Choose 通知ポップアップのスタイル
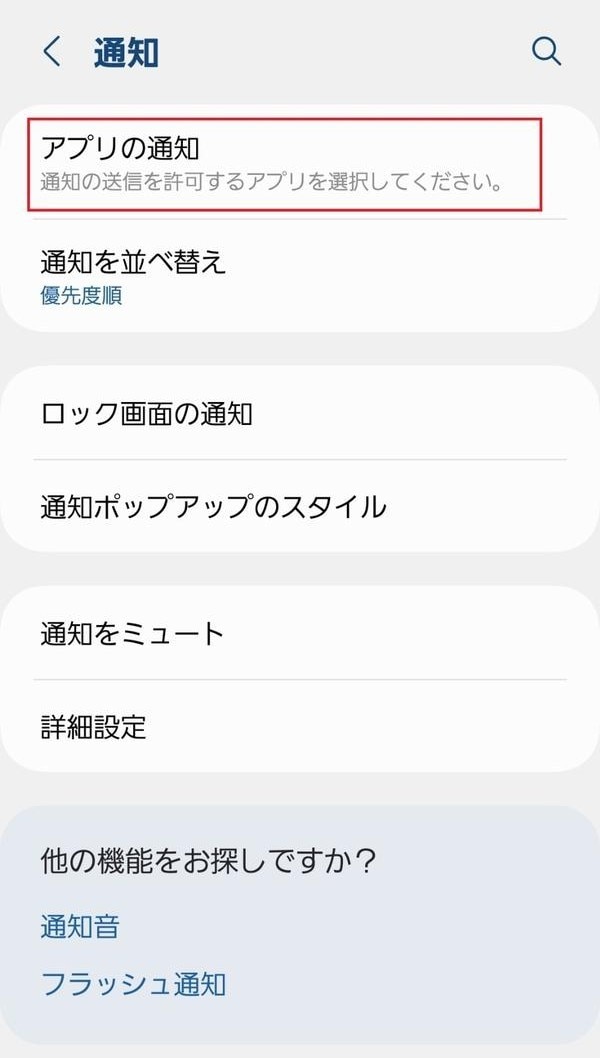The image size is (600, 1058). click(x=285, y=507)
